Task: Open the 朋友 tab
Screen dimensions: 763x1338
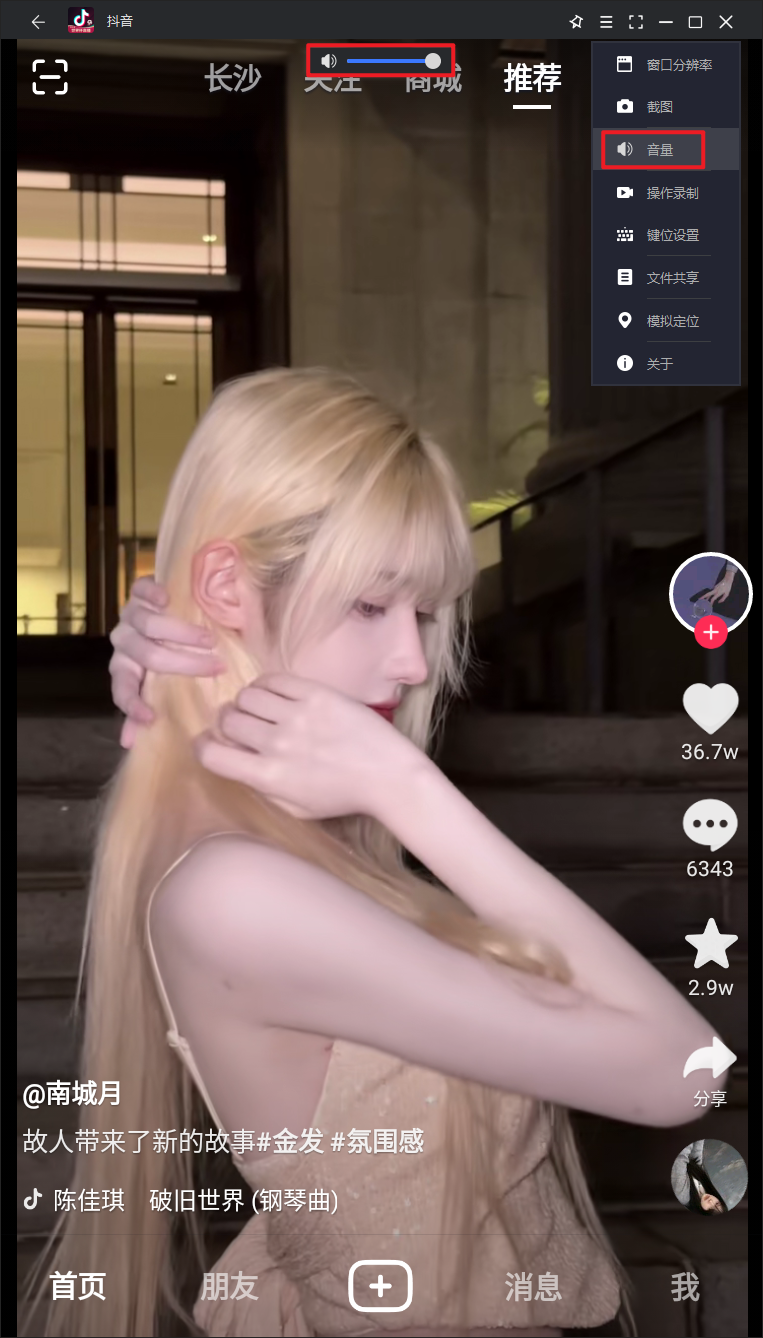Action: pos(229,1287)
